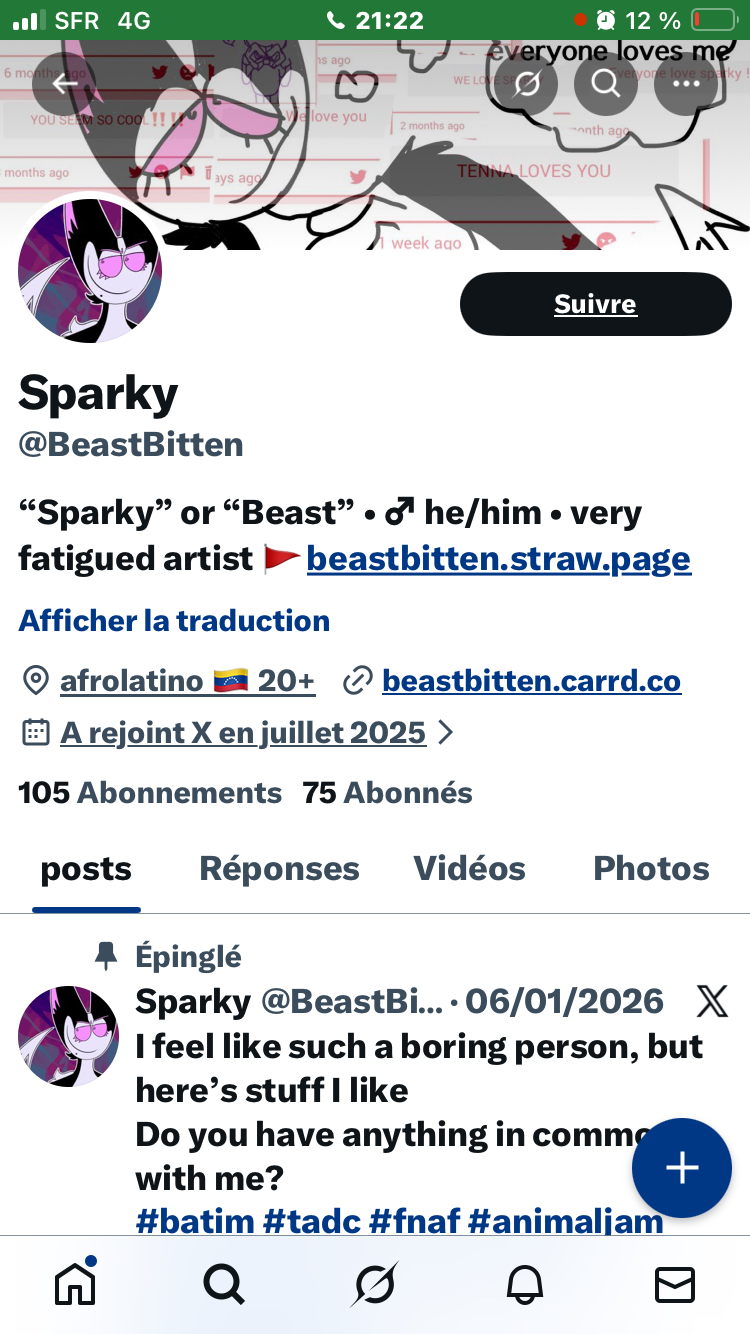Open the messages envelope

coord(674,1284)
